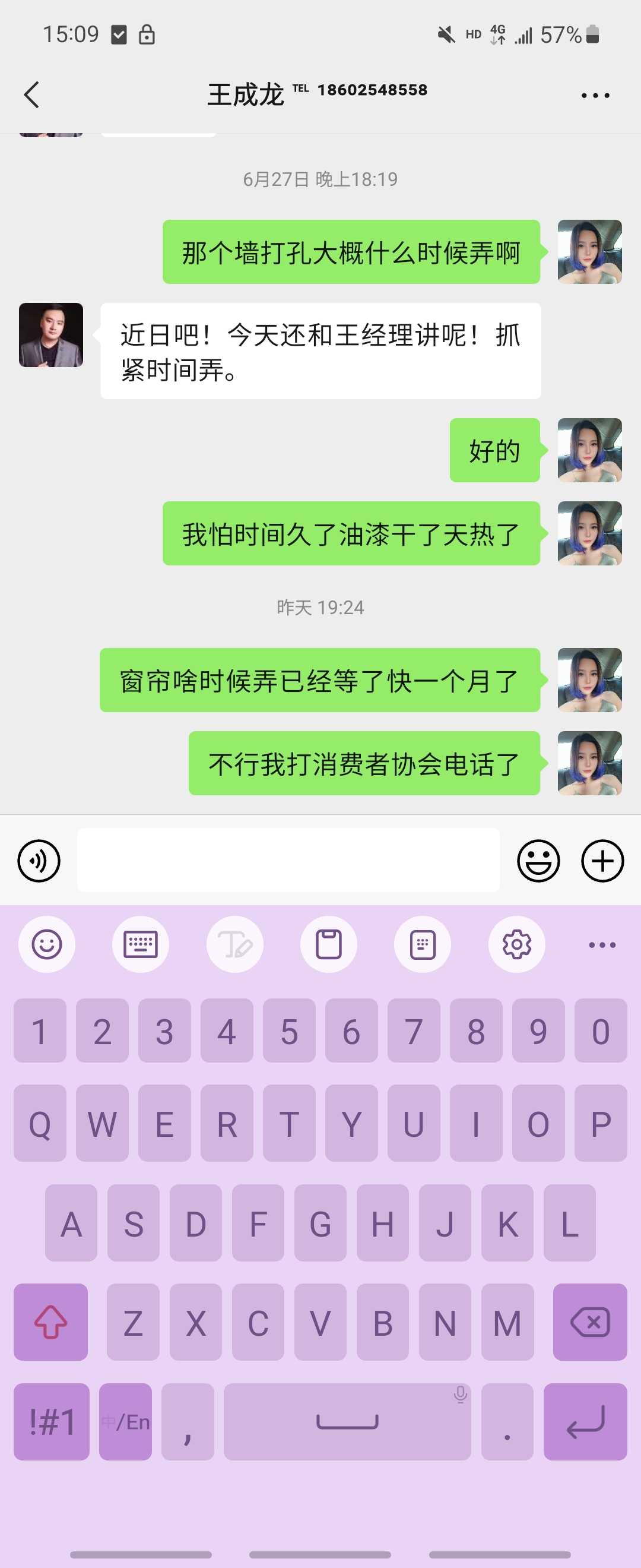The height and width of the screenshot is (1568, 641).
Task: Open the plus attachments menu
Action: 602,861
